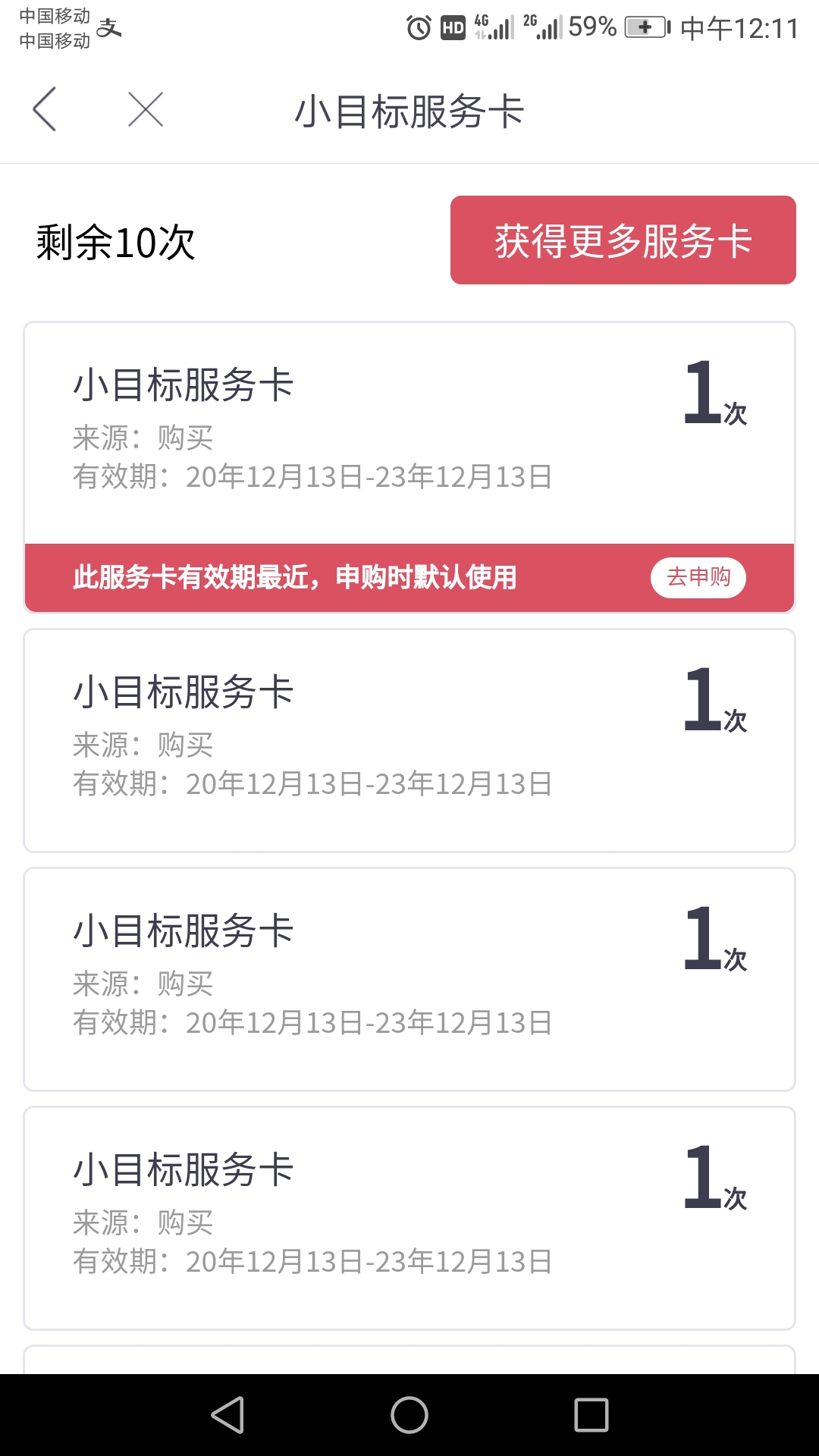Tap 获得更多服务卡 to get more cards
Viewport: 819px width, 1456px height.
click(x=623, y=240)
